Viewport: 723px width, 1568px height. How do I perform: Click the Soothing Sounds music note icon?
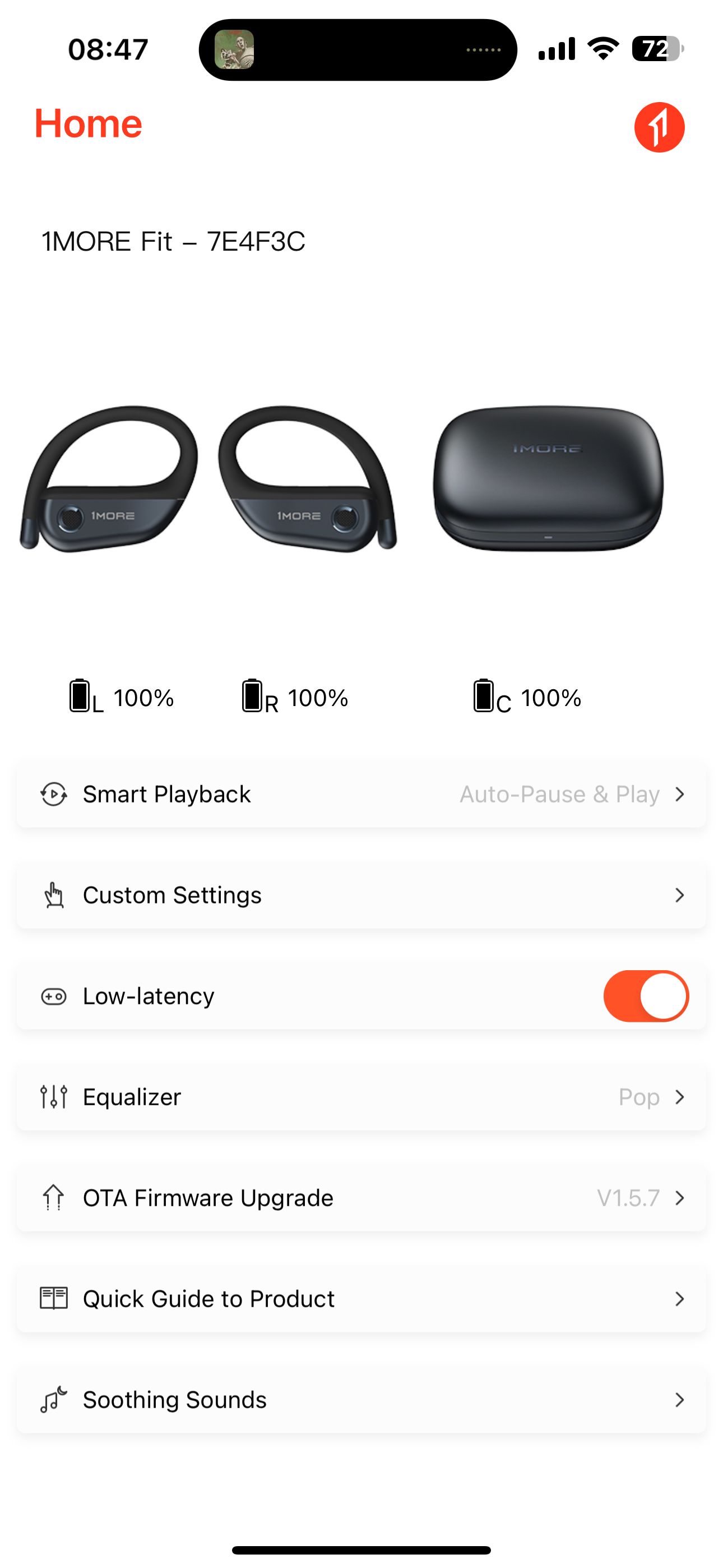54,1399
